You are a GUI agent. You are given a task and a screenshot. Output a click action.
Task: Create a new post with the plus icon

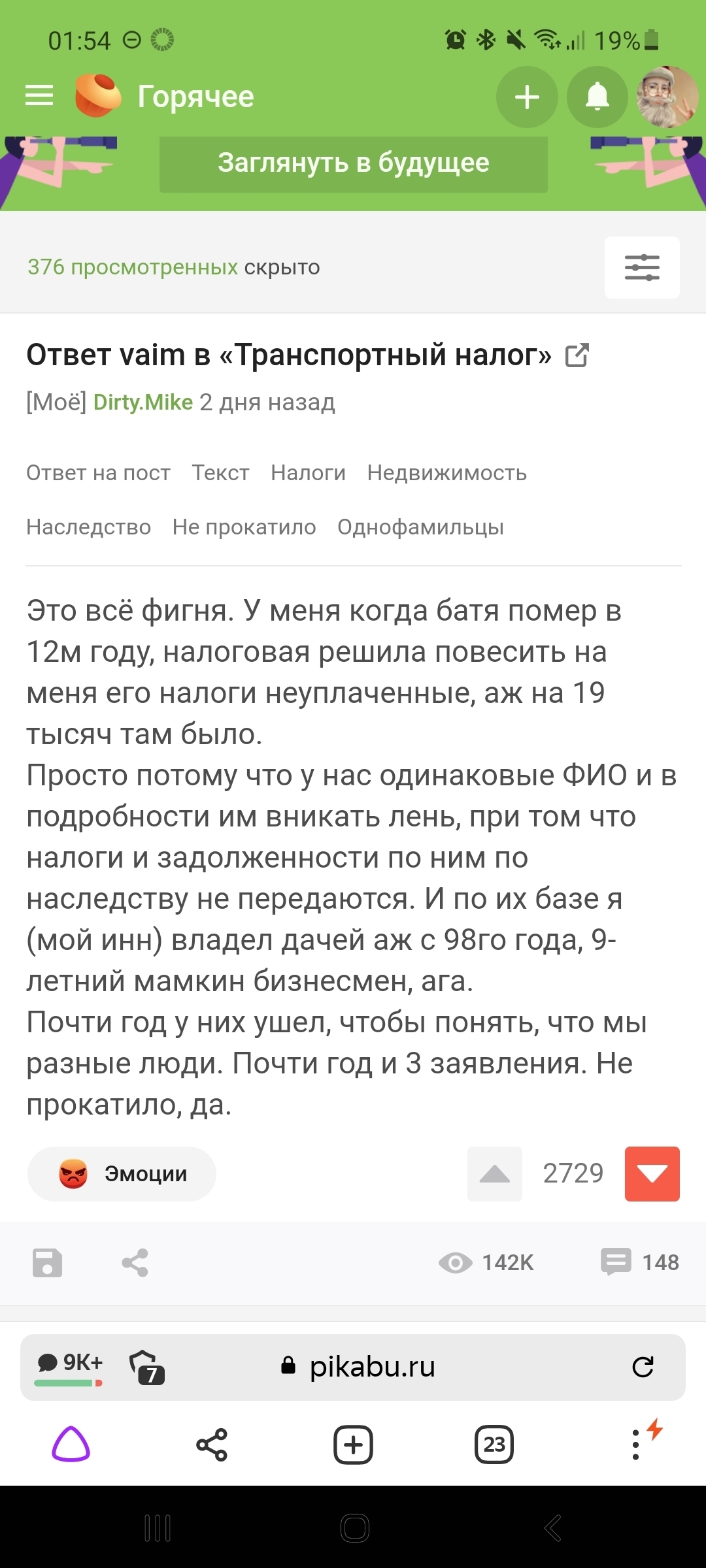[x=527, y=97]
